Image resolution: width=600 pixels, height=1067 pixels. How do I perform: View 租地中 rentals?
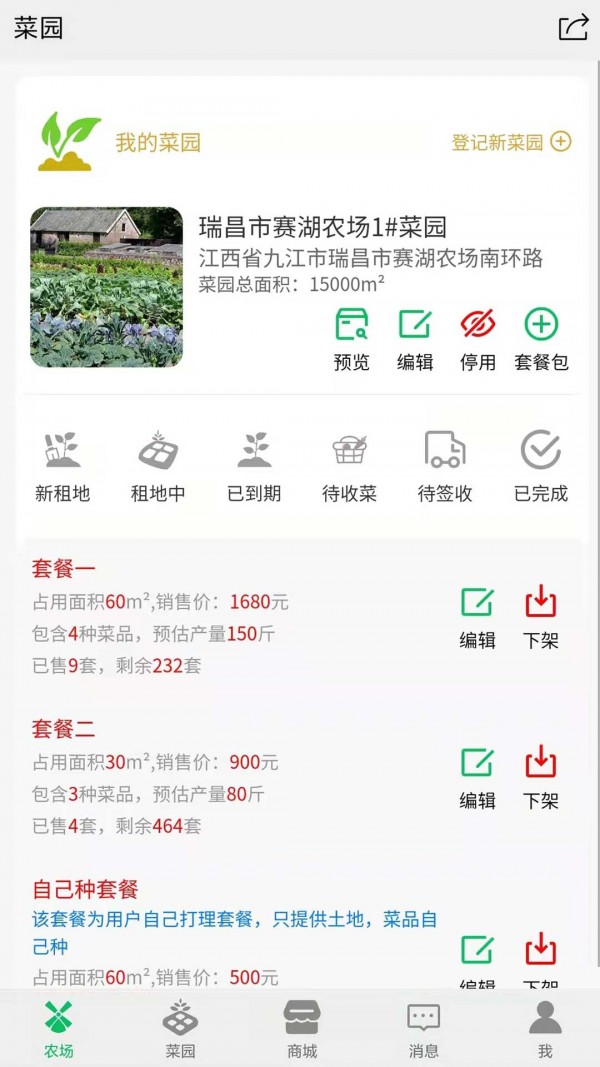158,467
